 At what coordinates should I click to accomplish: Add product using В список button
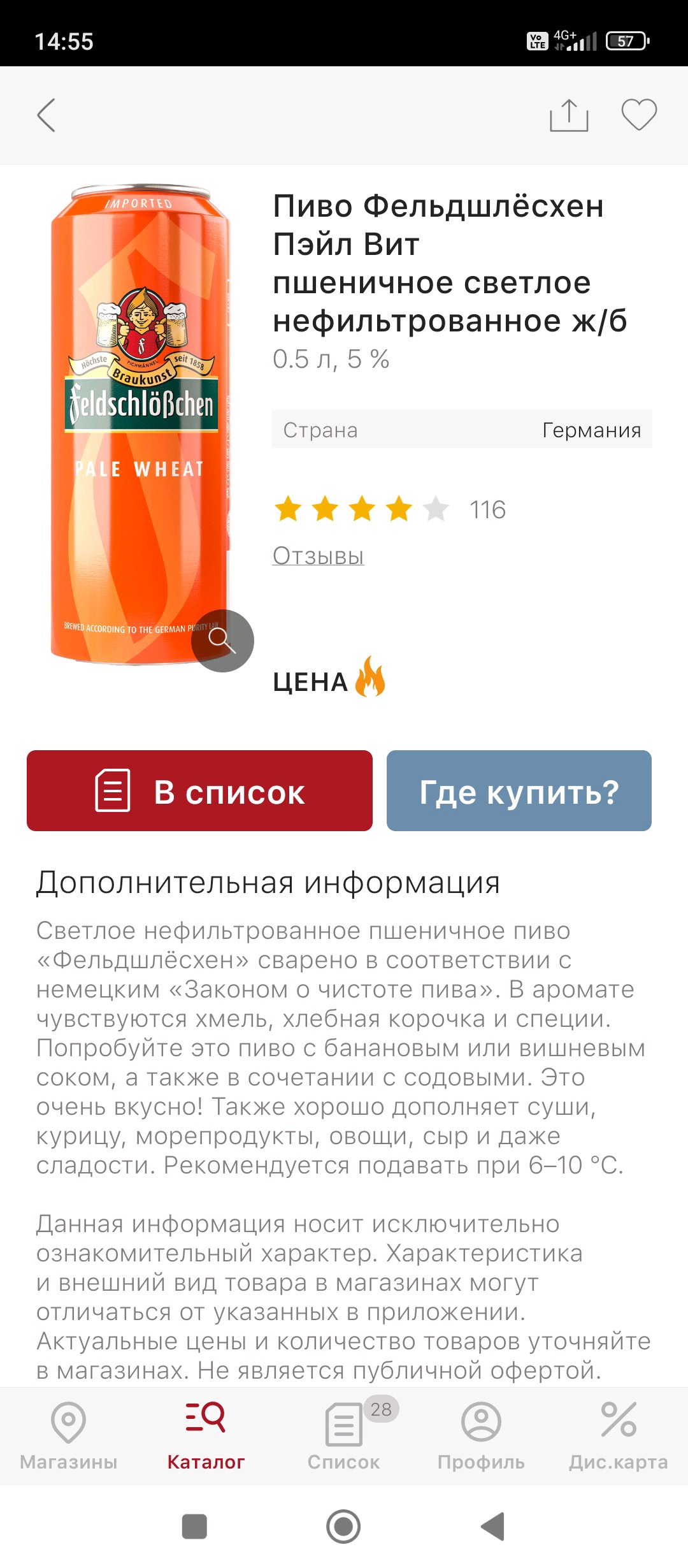199,791
